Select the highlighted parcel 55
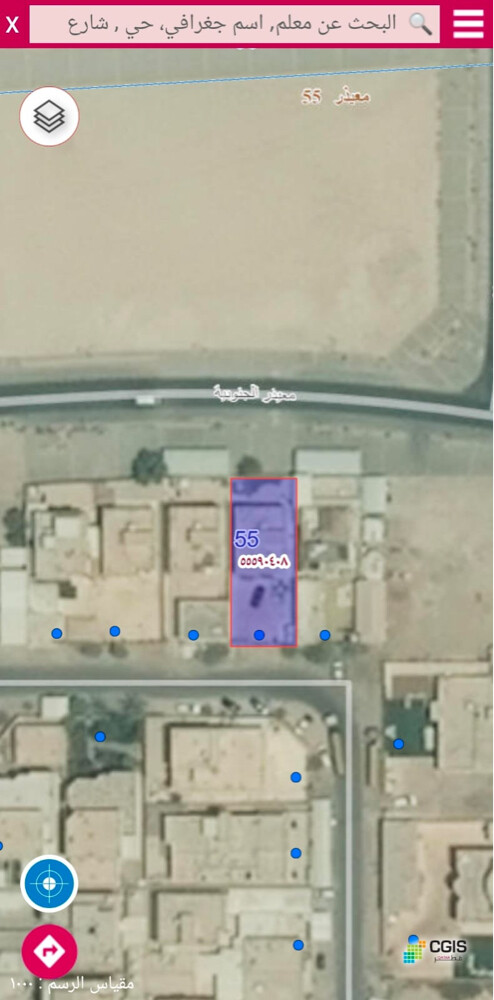494x1000 pixels. point(263,562)
